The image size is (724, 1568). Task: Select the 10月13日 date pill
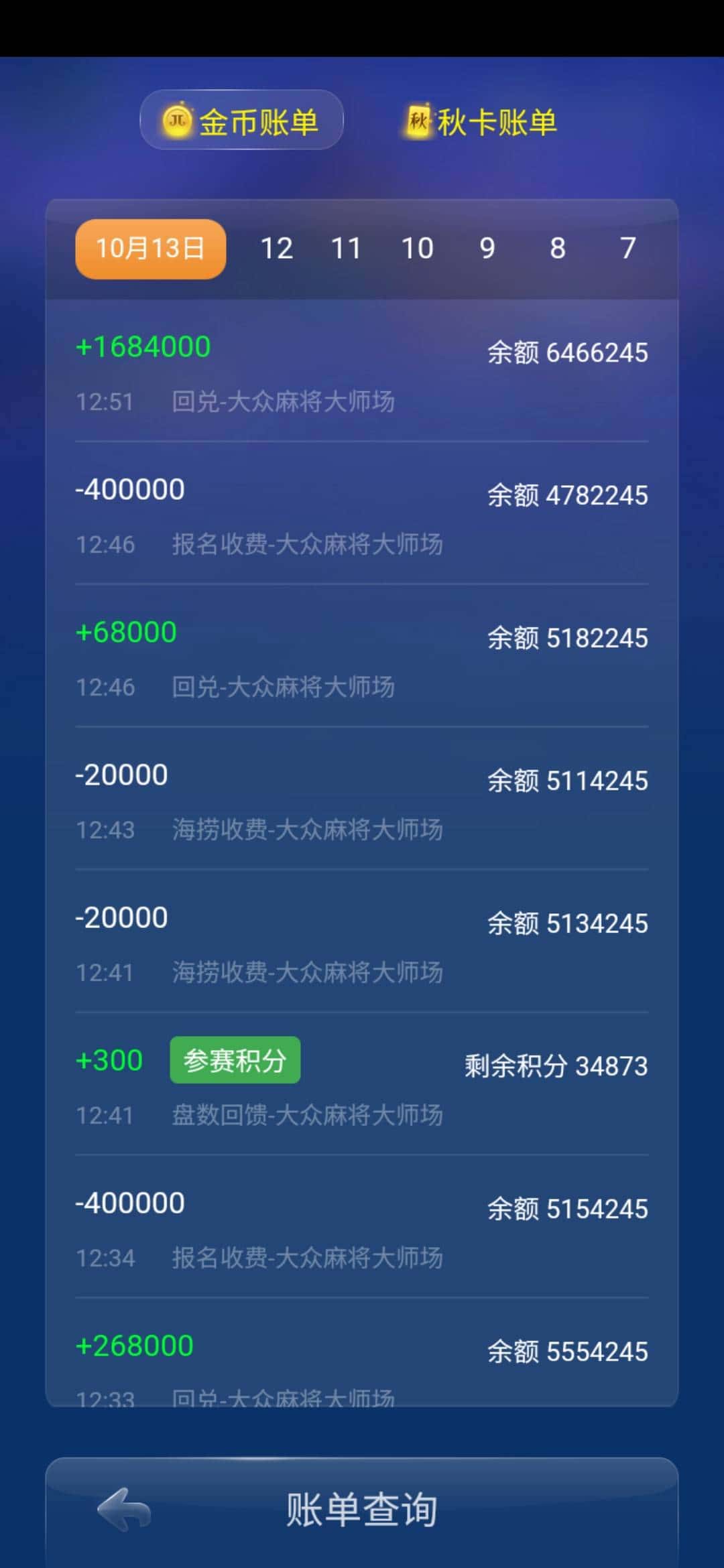point(150,248)
